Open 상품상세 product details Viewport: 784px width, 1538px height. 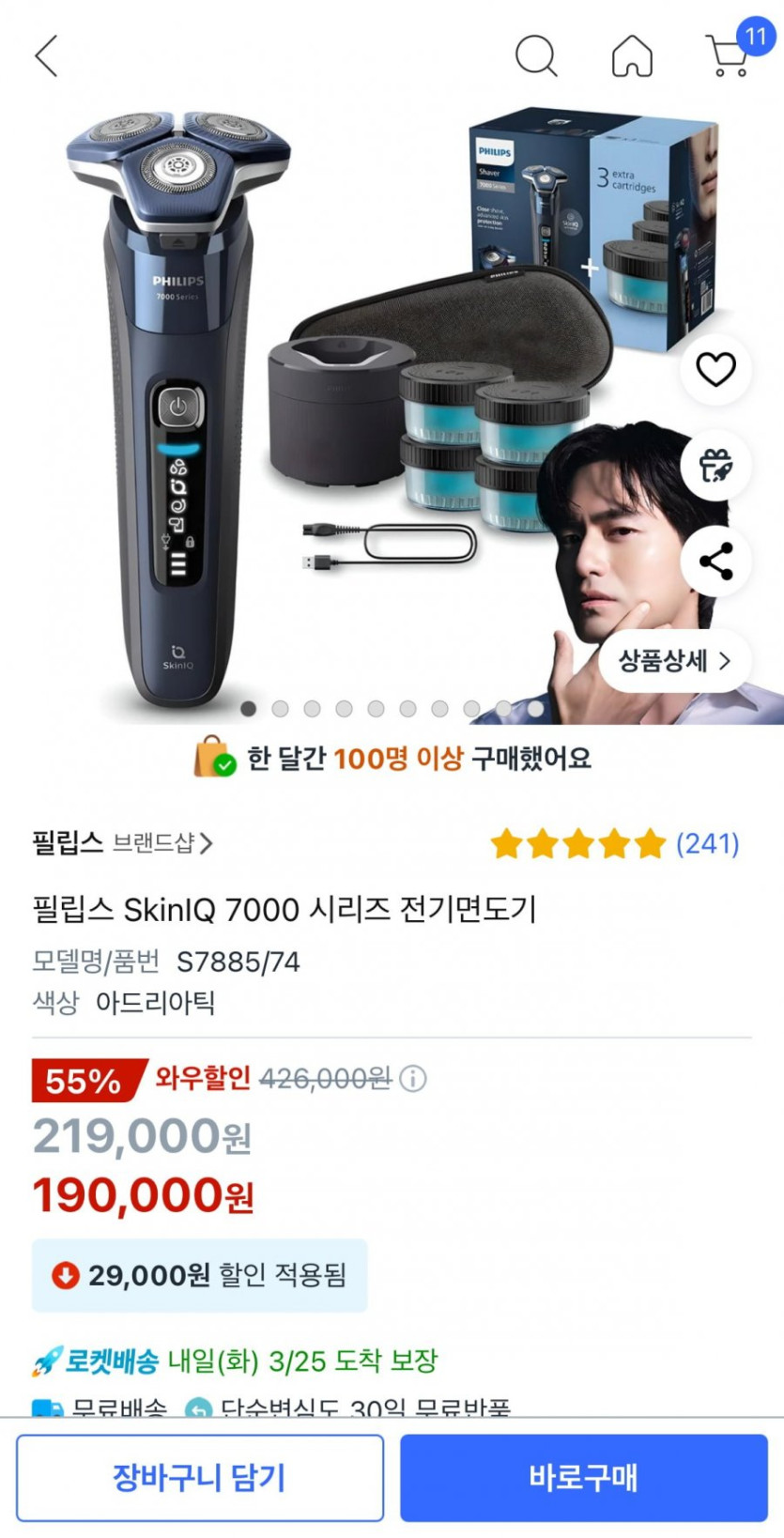[674, 661]
